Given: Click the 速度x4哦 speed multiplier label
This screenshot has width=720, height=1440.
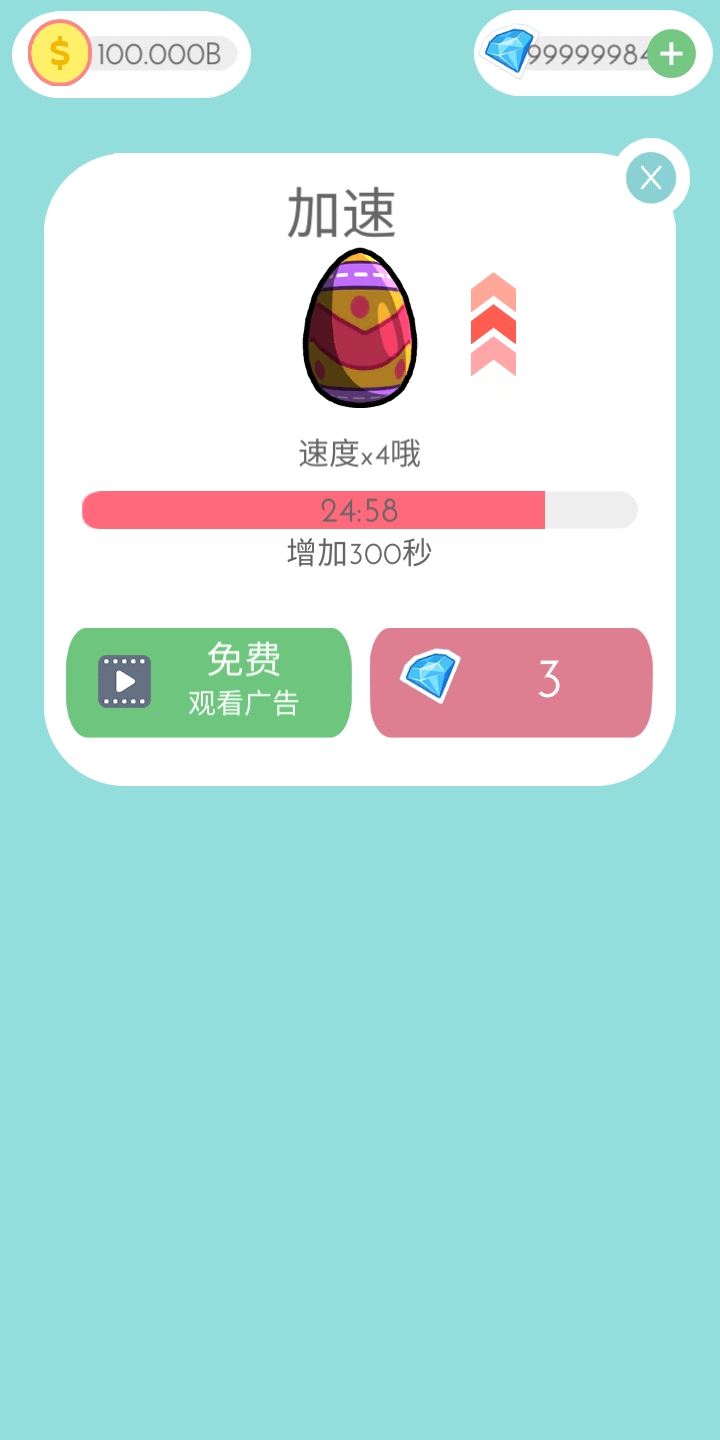Looking at the screenshot, I should click(x=359, y=453).
